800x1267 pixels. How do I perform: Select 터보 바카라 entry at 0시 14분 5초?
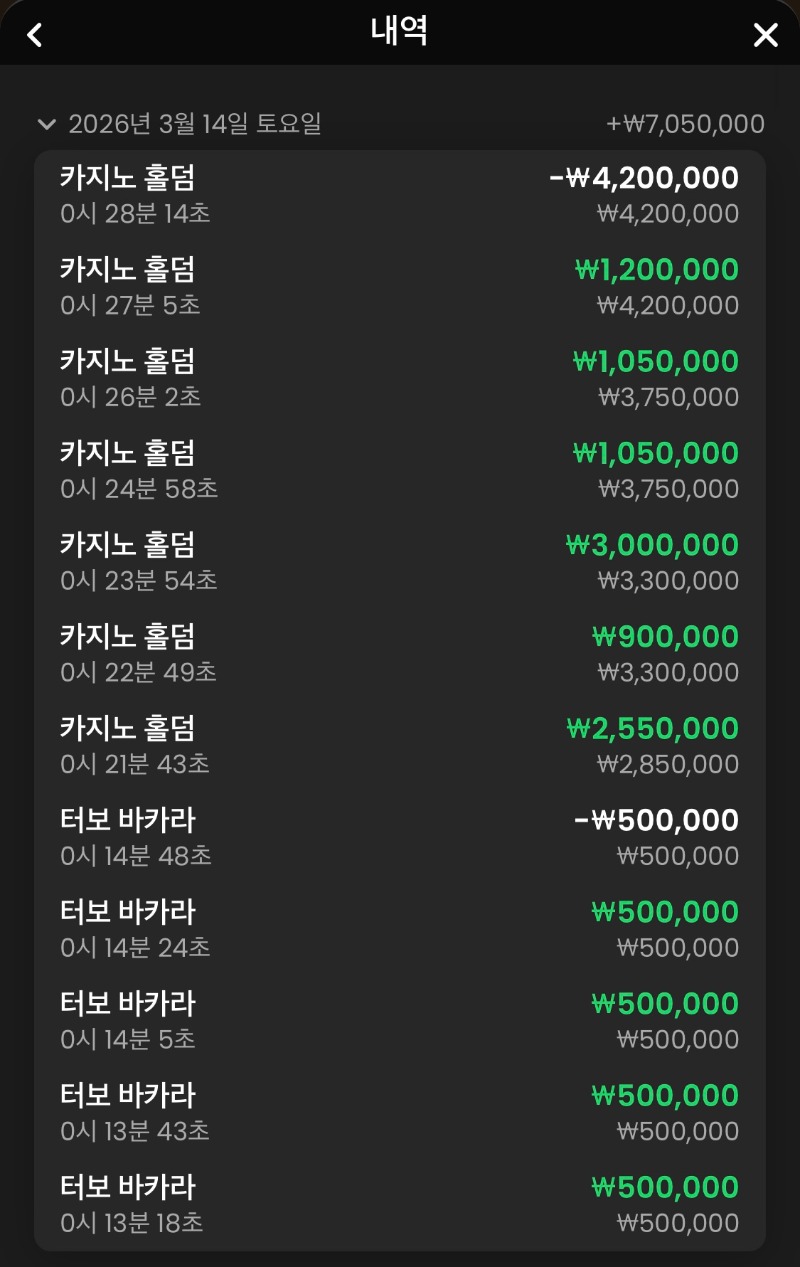(x=400, y=1021)
